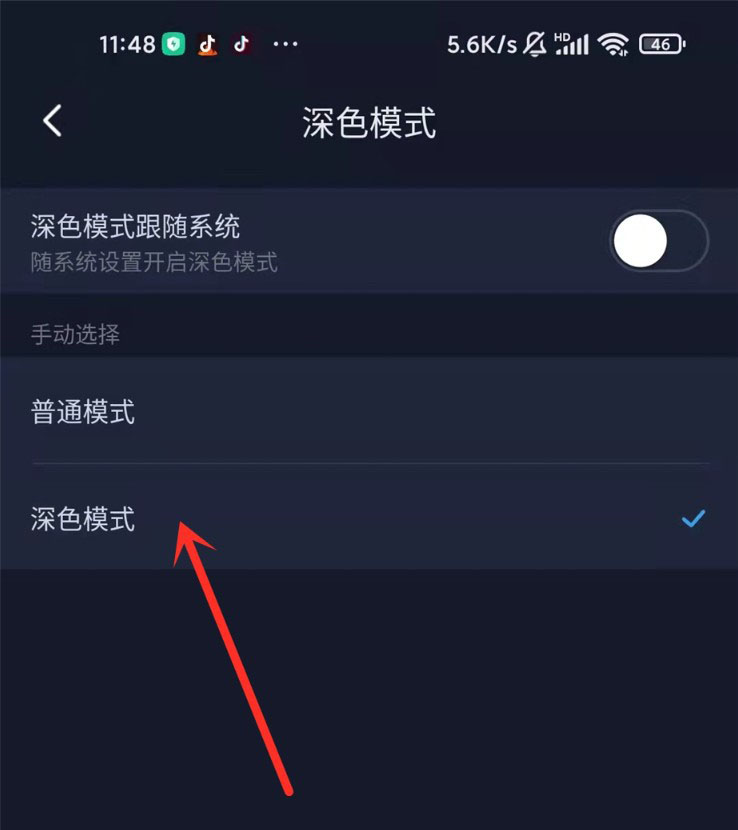Tap the 深色模式 page title
Screen dimensions: 738x830
369,121
